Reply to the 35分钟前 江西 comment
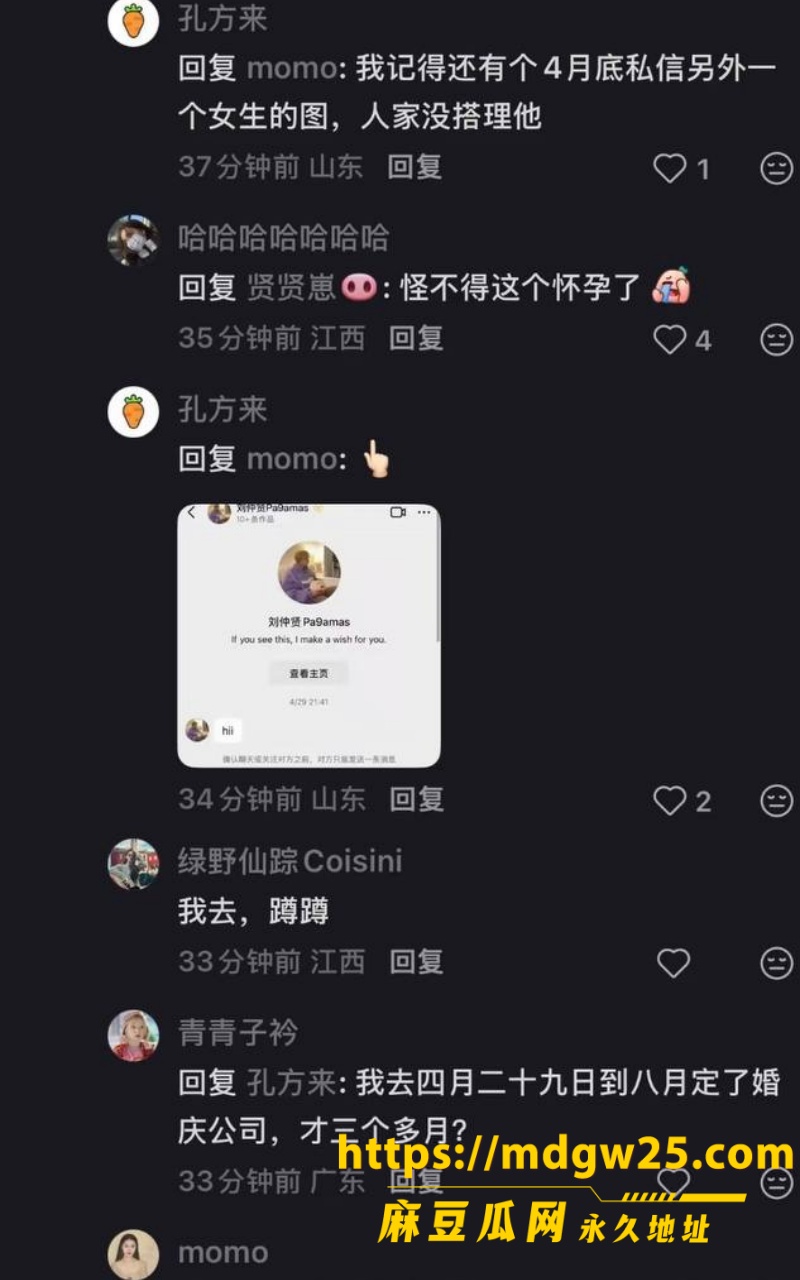The image size is (800, 1280). [415, 339]
